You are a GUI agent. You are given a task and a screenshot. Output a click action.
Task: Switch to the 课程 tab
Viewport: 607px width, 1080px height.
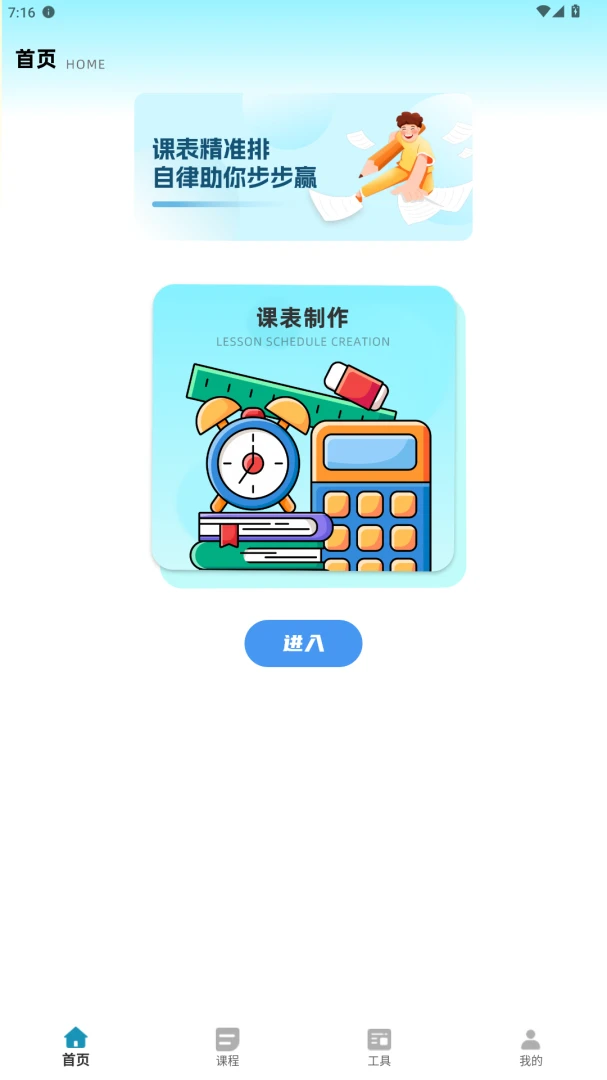tap(227, 1047)
